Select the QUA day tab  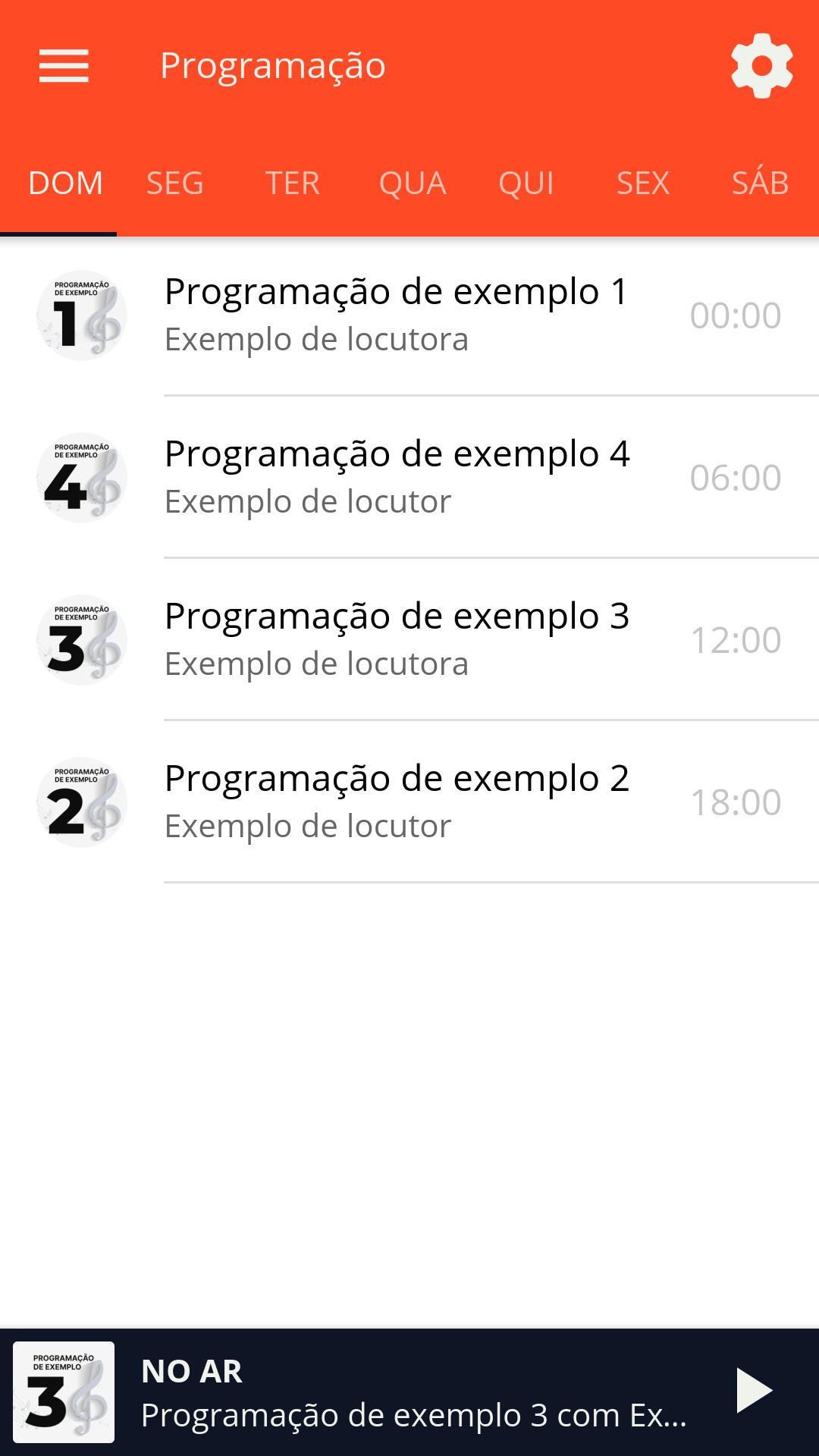tap(412, 183)
